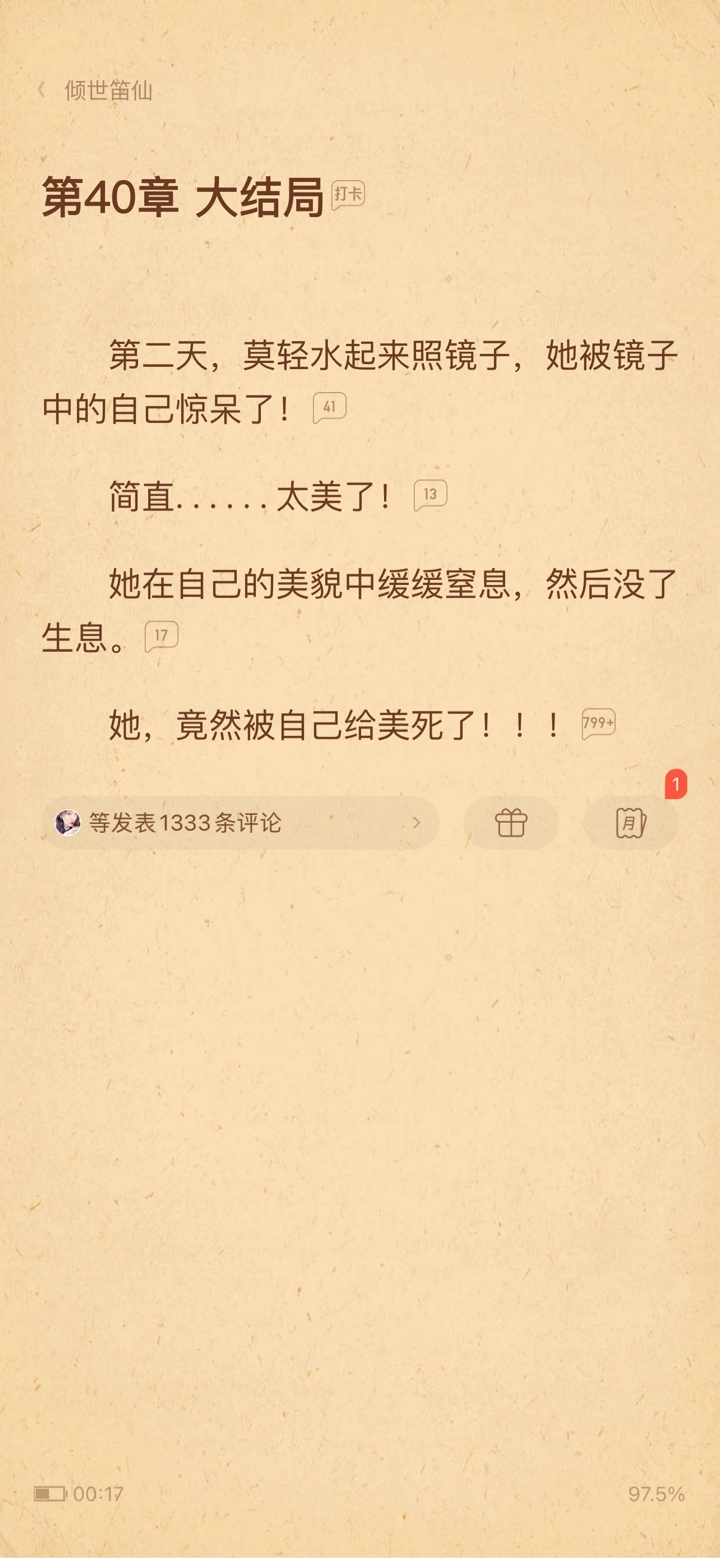Open the 等发表1333条评论 comment bar
The image size is (720, 1558).
tap(240, 823)
